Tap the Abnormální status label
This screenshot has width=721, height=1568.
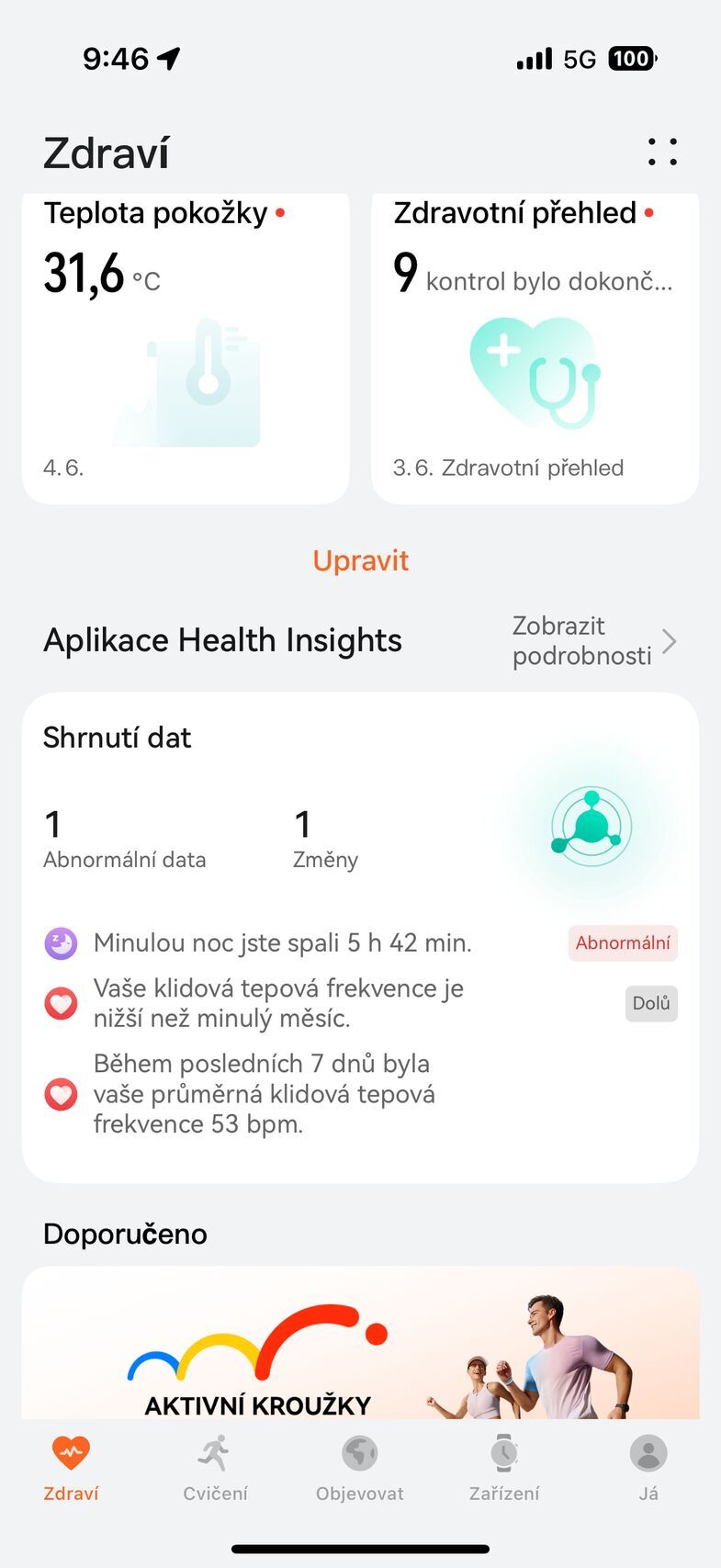(623, 942)
